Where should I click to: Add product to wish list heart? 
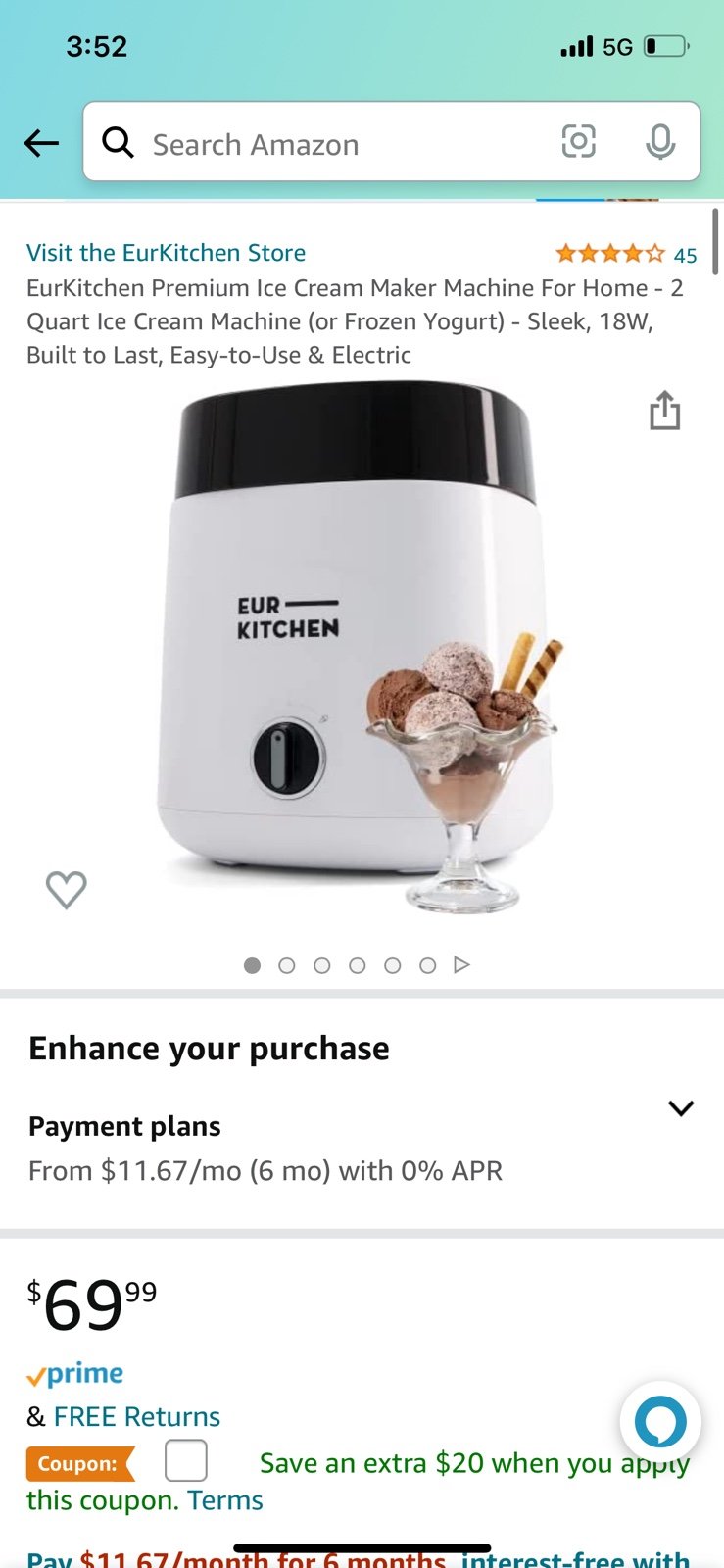point(67,890)
